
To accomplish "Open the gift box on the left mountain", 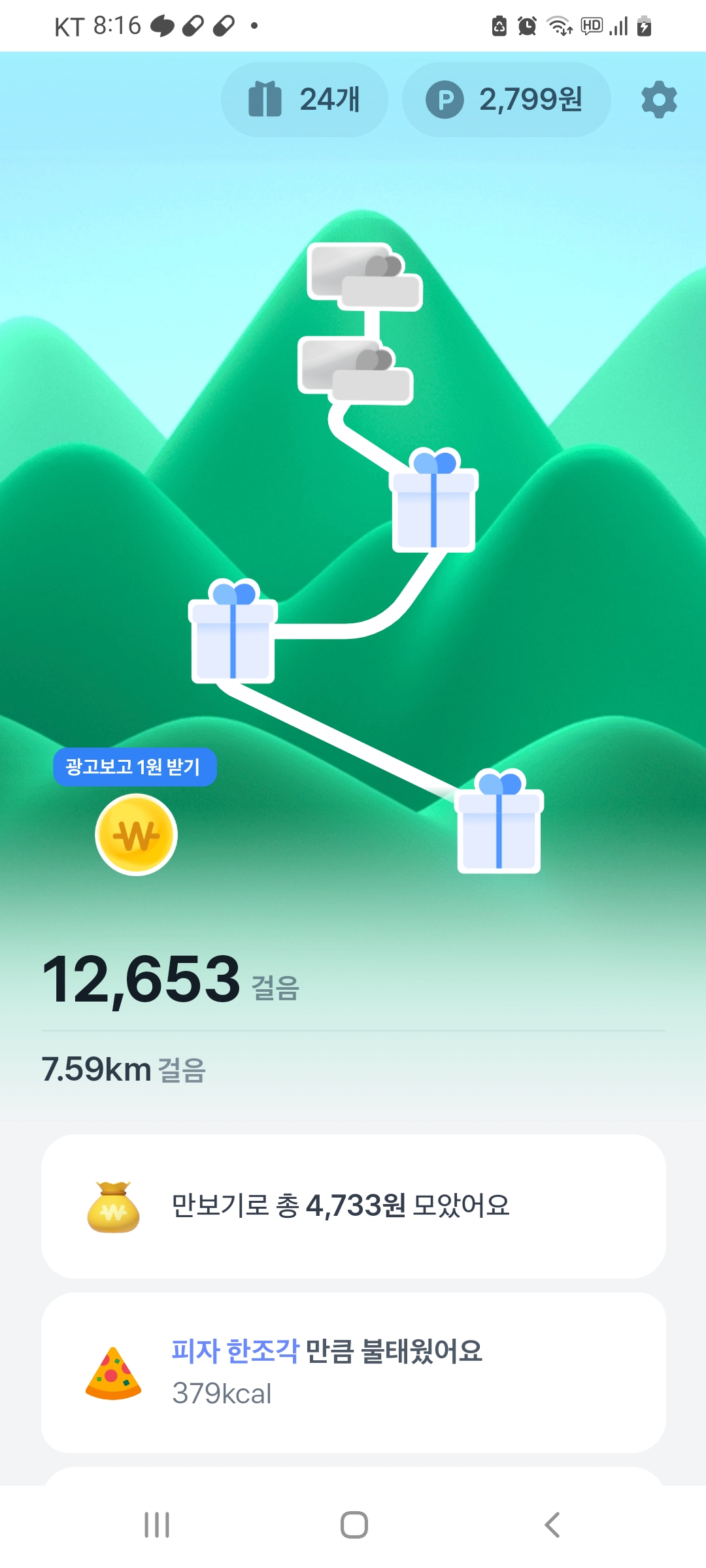I will pos(233,634).
